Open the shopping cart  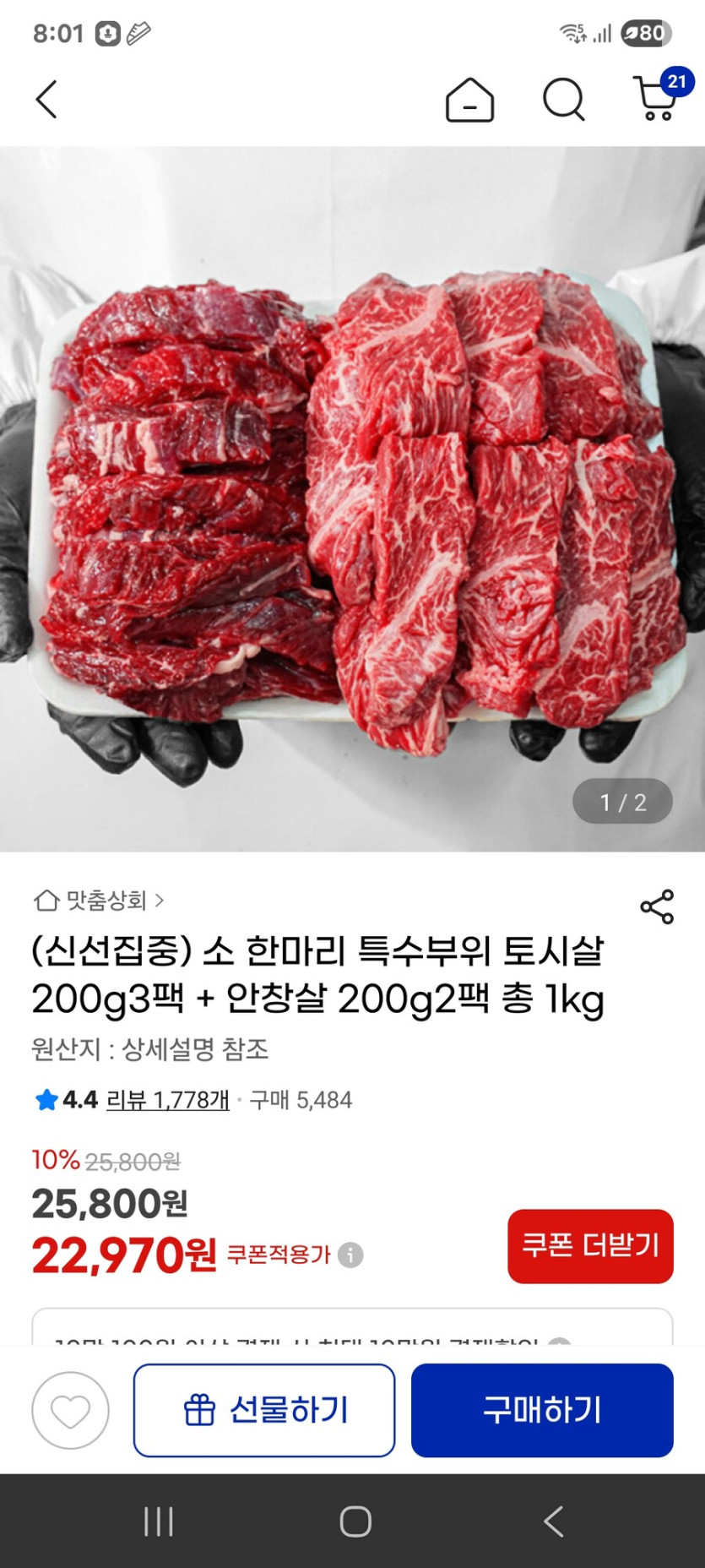(x=657, y=101)
